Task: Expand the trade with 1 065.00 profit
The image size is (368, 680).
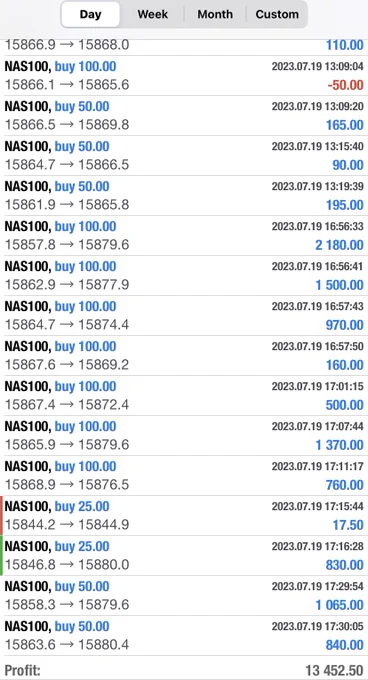Action: pos(184,595)
